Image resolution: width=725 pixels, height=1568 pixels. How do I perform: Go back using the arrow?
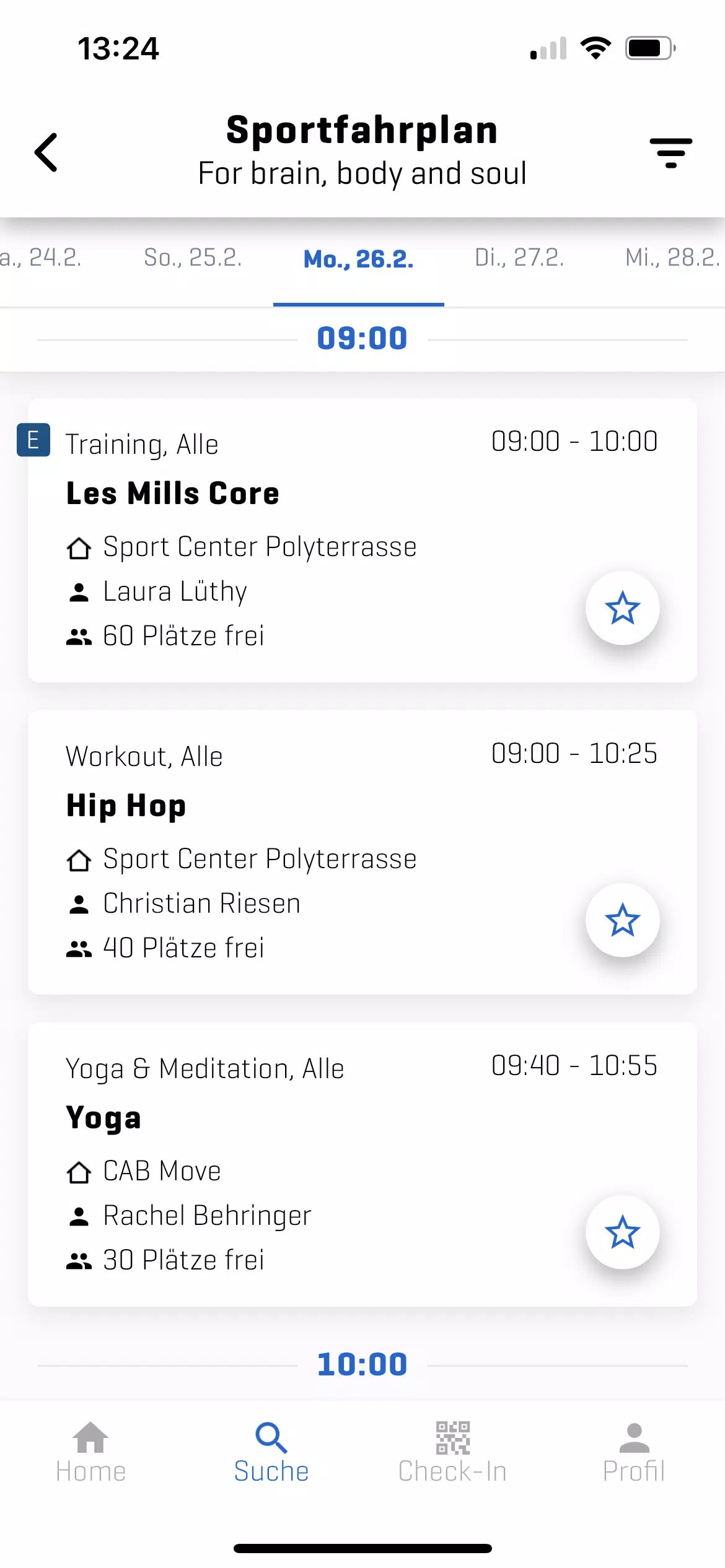pos(46,152)
